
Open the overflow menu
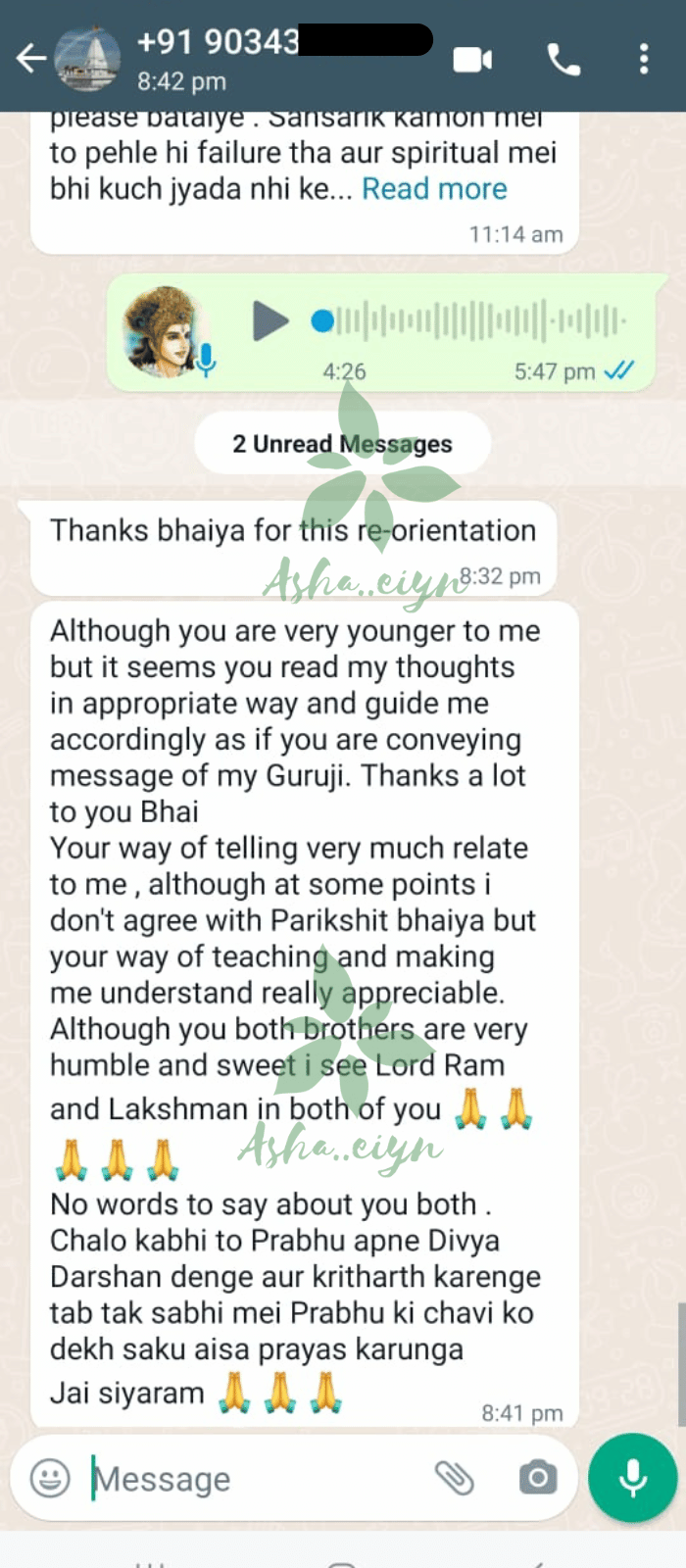click(x=644, y=59)
